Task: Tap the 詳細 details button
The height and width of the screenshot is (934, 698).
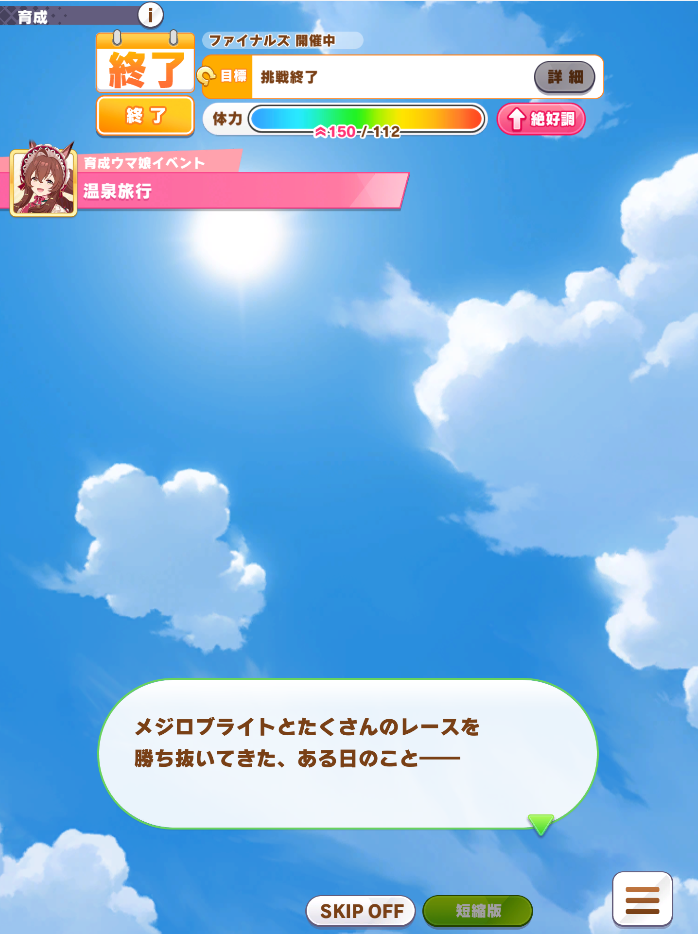Action: (x=564, y=77)
